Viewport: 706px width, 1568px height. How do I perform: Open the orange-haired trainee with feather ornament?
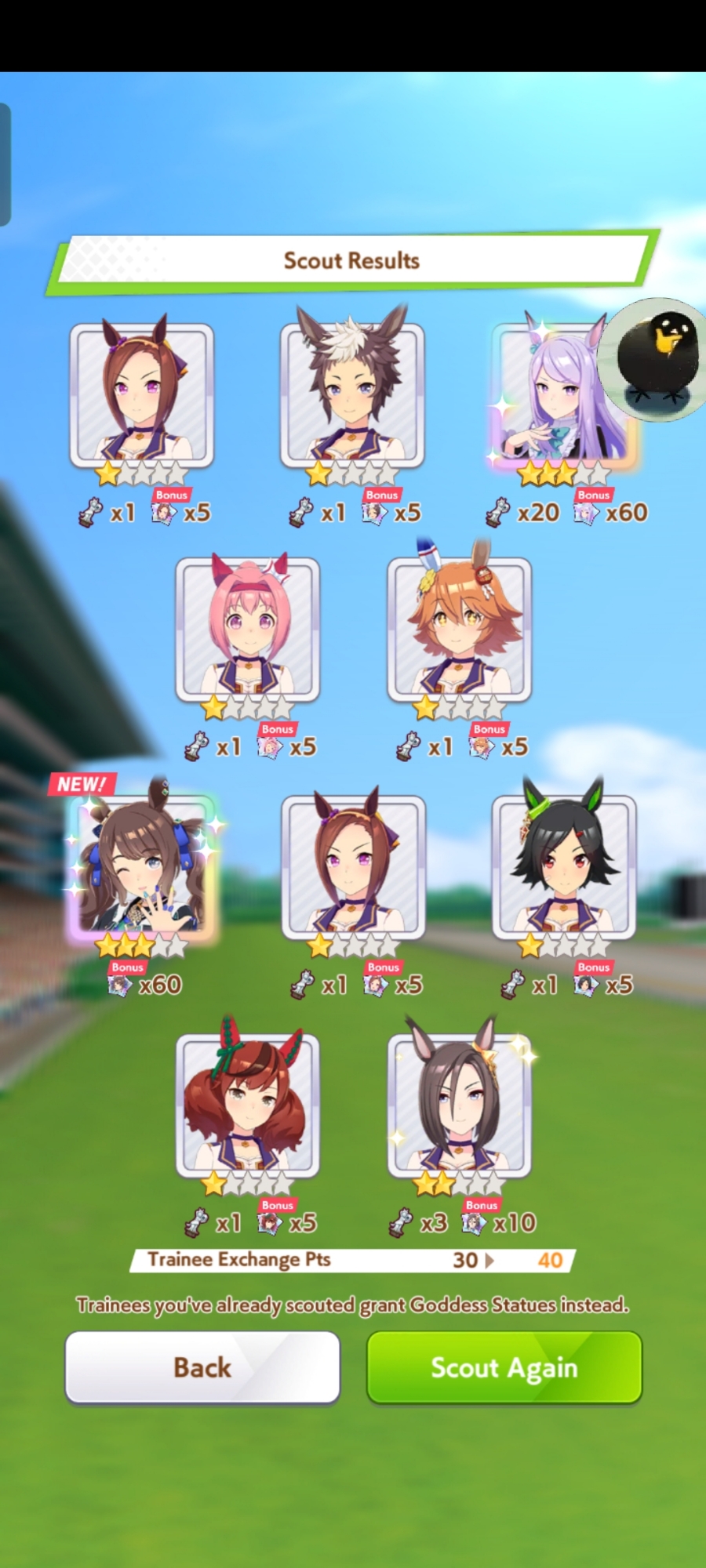pyautogui.click(x=460, y=629)
